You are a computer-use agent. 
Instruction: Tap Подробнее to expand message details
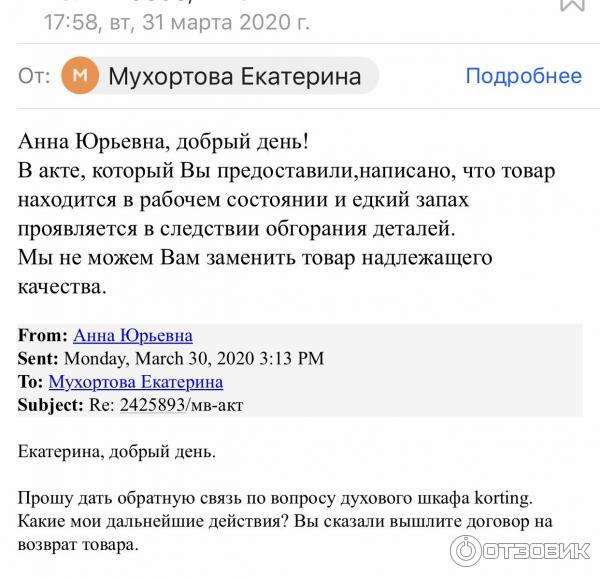[x=523, y=76]
